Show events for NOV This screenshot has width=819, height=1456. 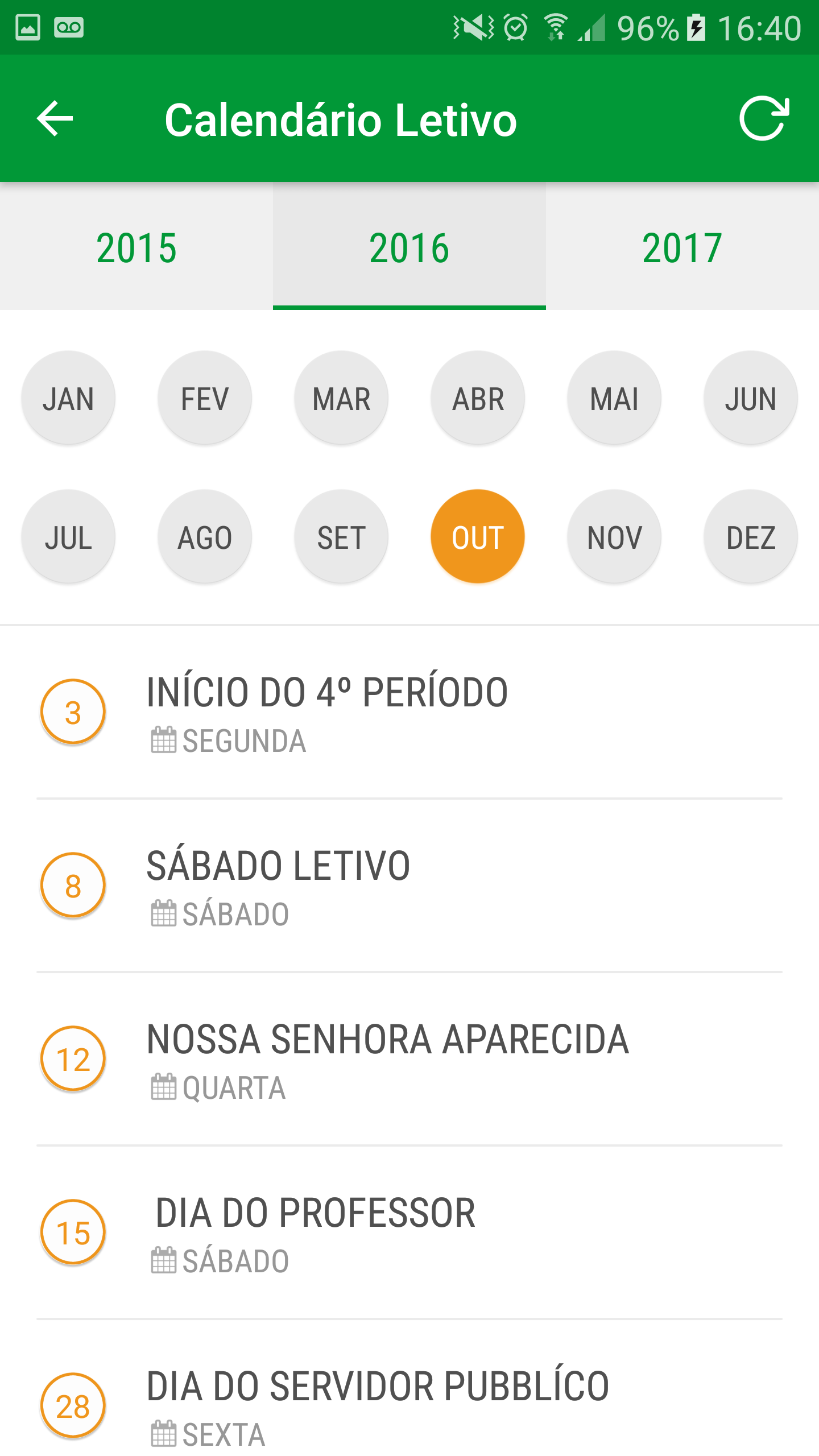tap(614, 537)
